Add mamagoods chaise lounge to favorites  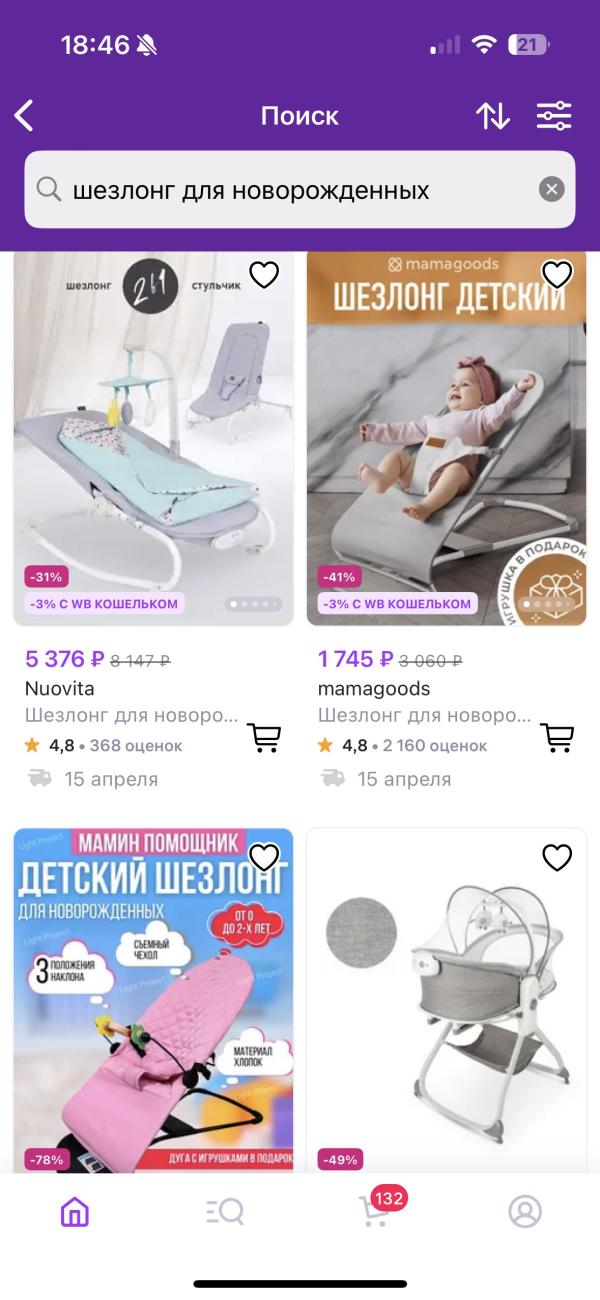pos(556,275)
